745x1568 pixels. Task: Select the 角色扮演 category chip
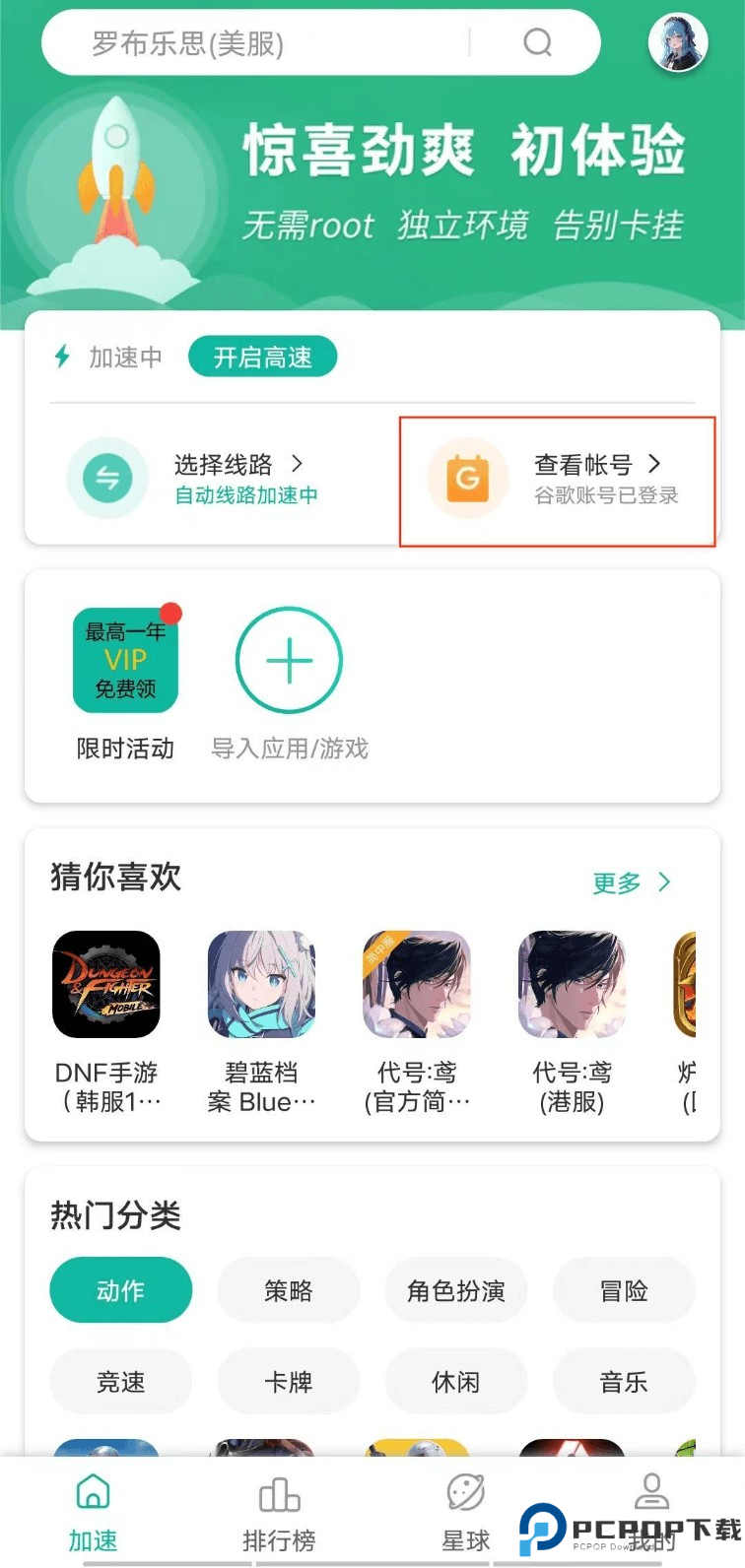coord(456,1290)
